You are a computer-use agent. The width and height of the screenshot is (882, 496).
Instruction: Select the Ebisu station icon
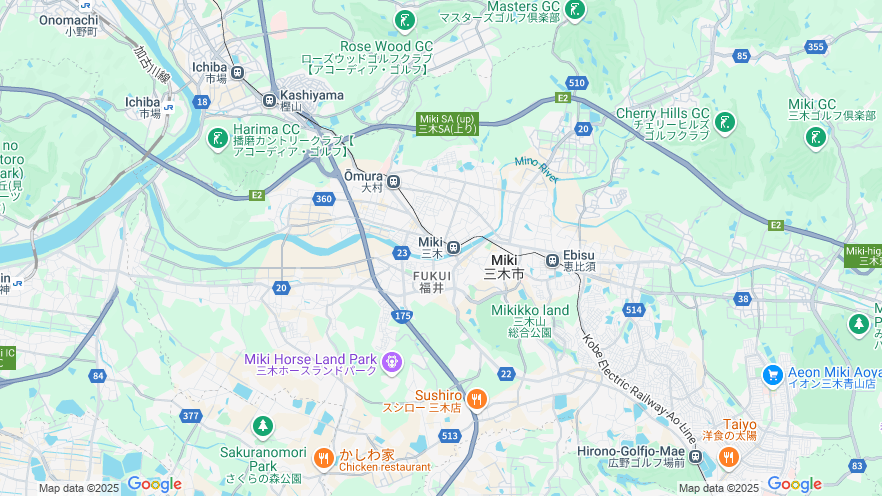pyautogui.click(x=552, y=260)
